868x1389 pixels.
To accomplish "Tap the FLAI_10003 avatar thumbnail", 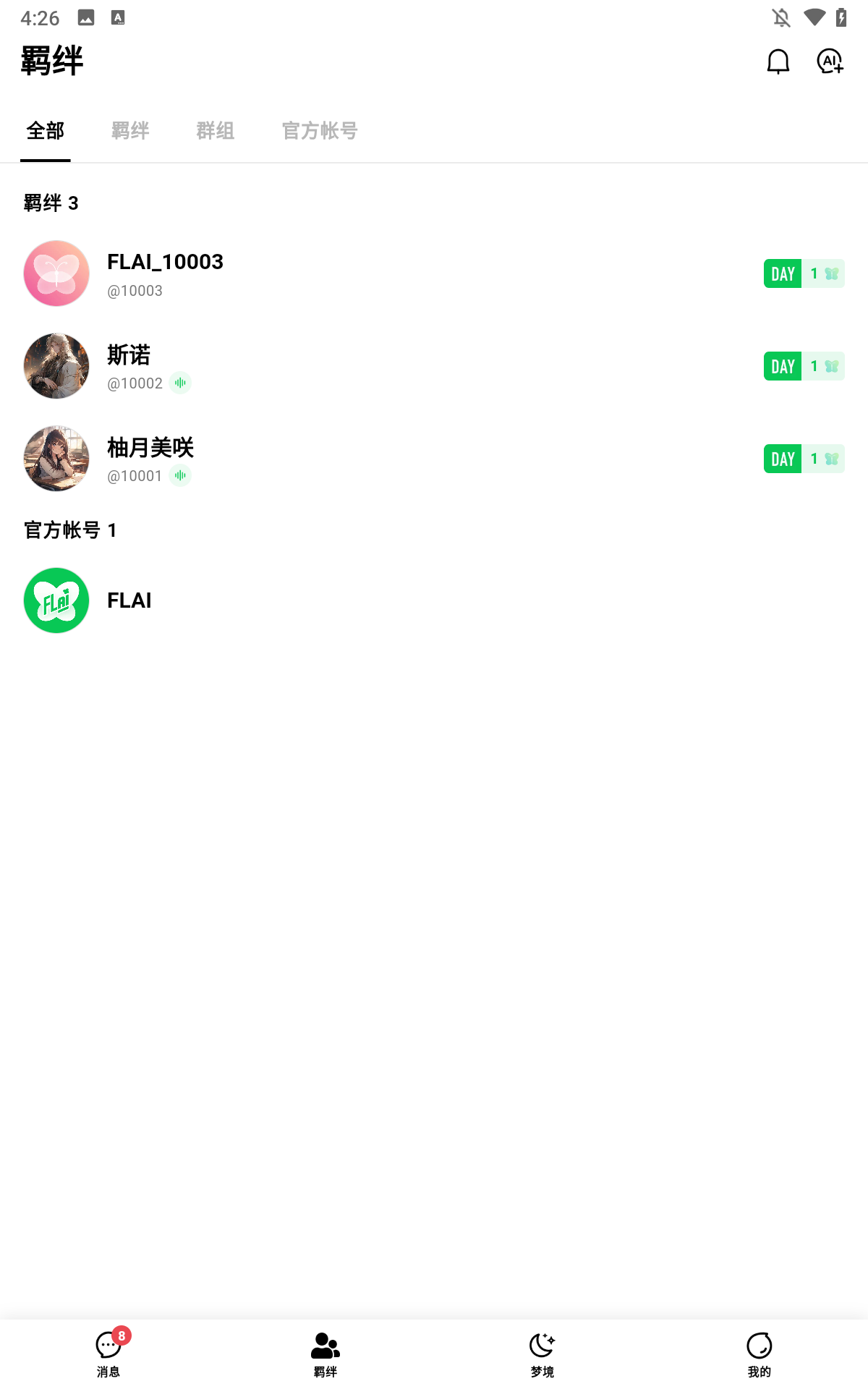I will tap(56, 273).
